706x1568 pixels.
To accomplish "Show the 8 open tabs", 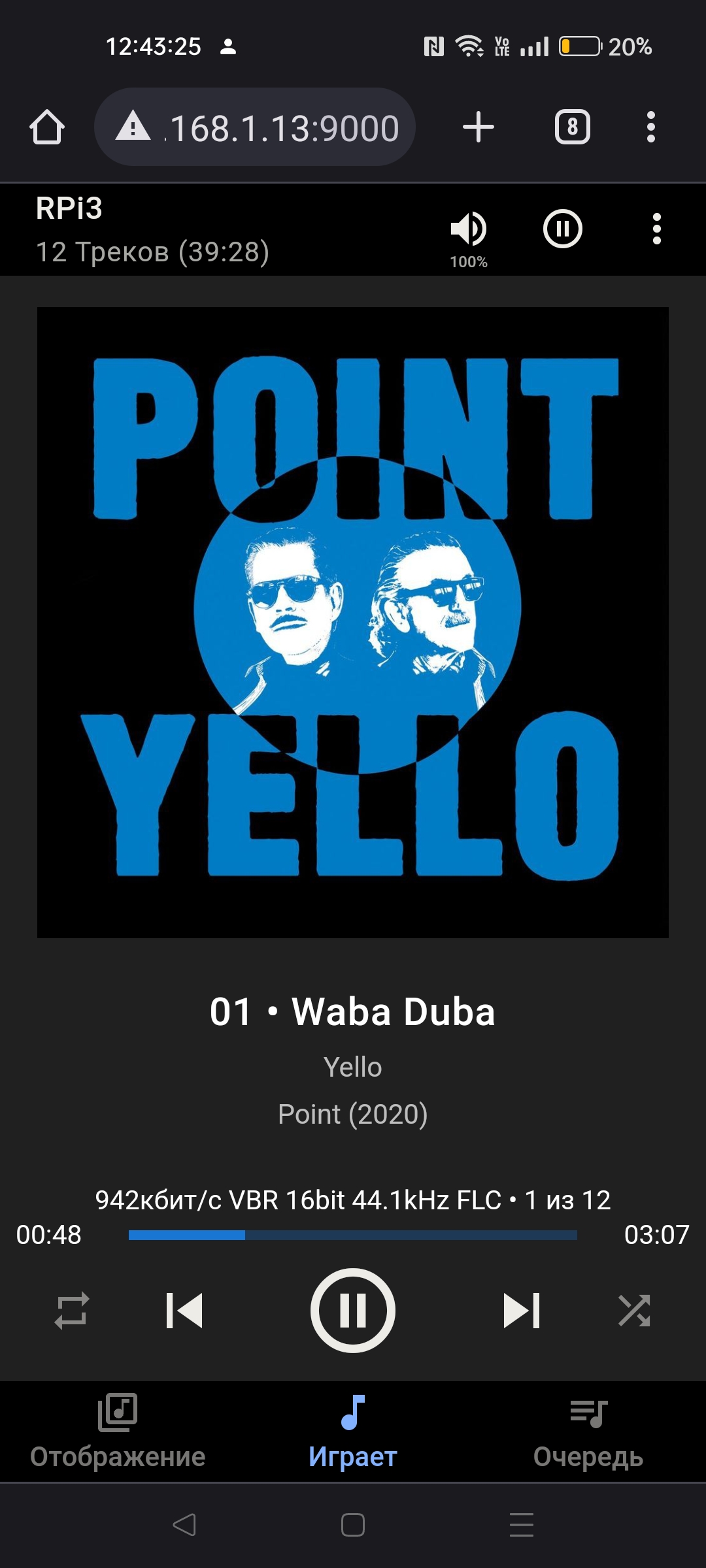I will pyautogui.click(x=573, y=127).
